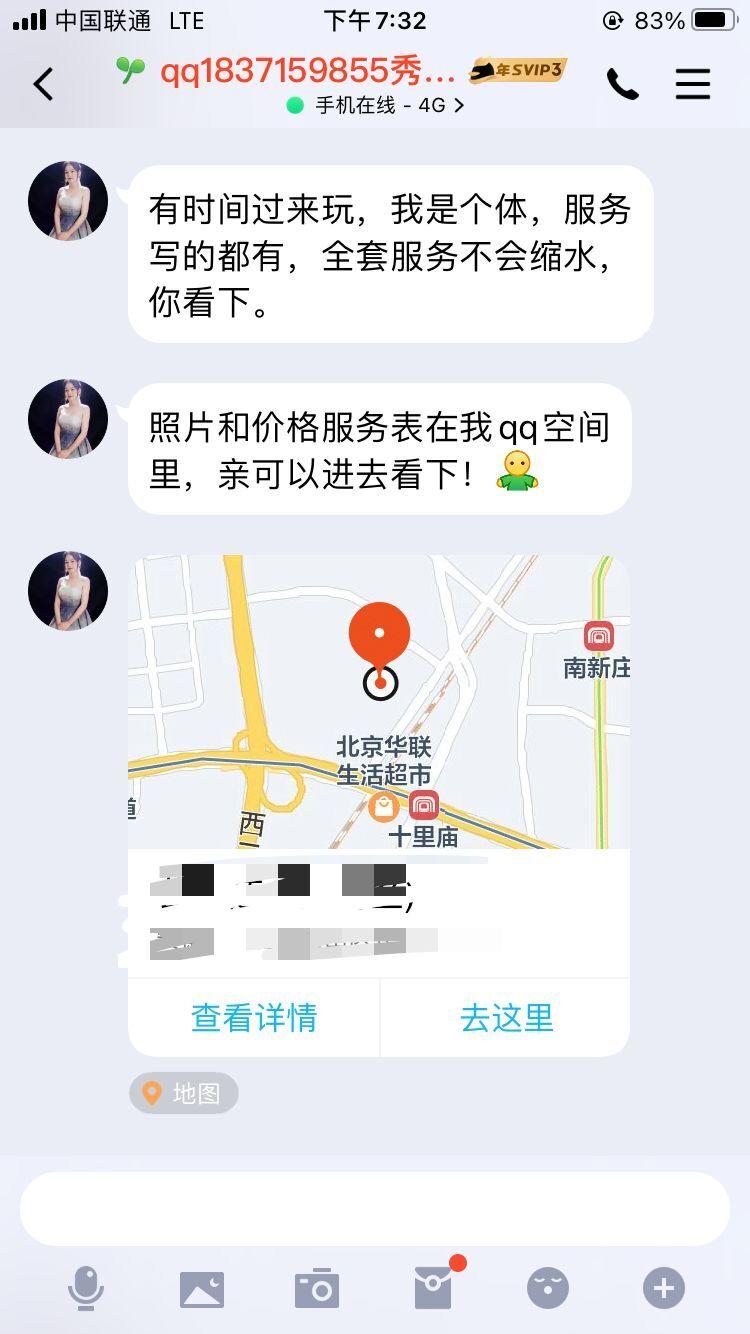750x1334 pixels.
Task: Start a voice call with this contact
Action: pyautogui.click(x=622, y=85)
